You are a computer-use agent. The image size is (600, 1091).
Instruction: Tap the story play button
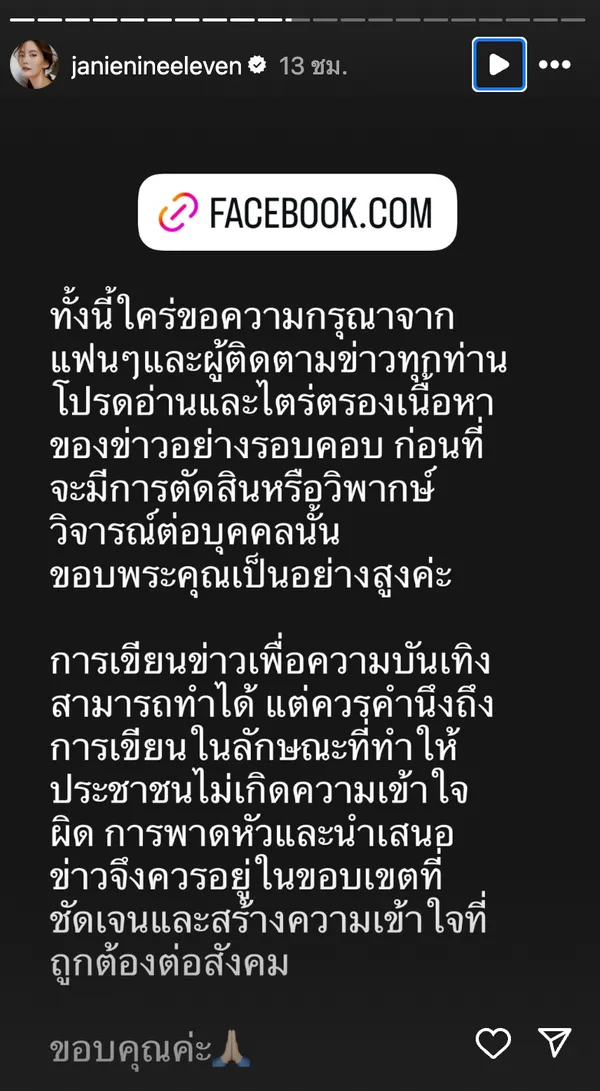point(499,65)
